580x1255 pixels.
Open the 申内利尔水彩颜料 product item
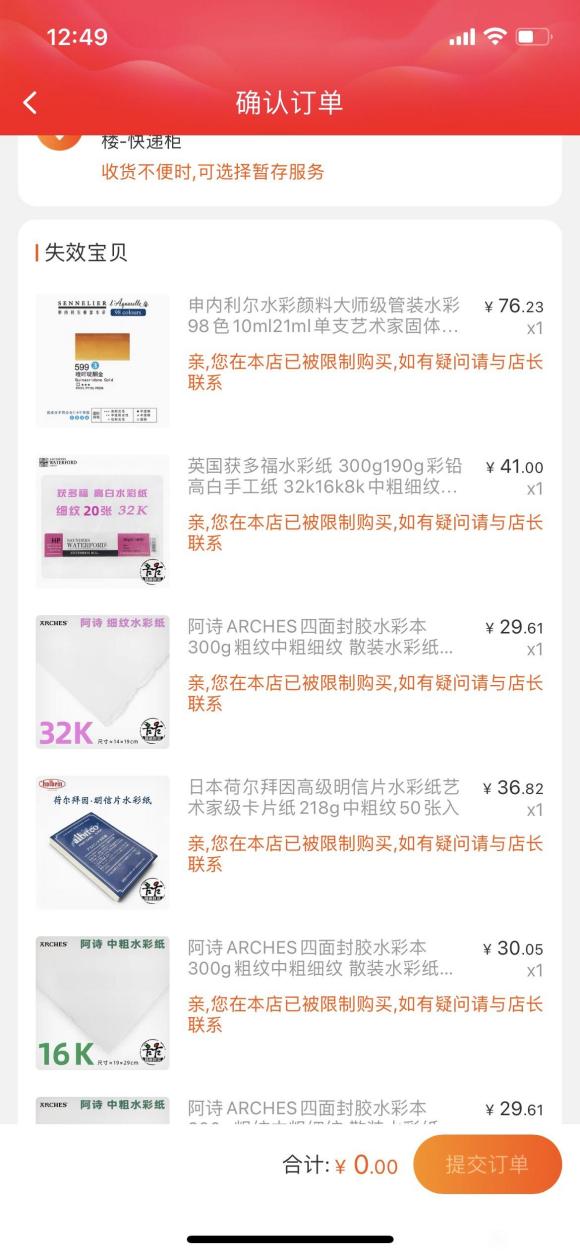pyautogui.click(x=290, y=360)
